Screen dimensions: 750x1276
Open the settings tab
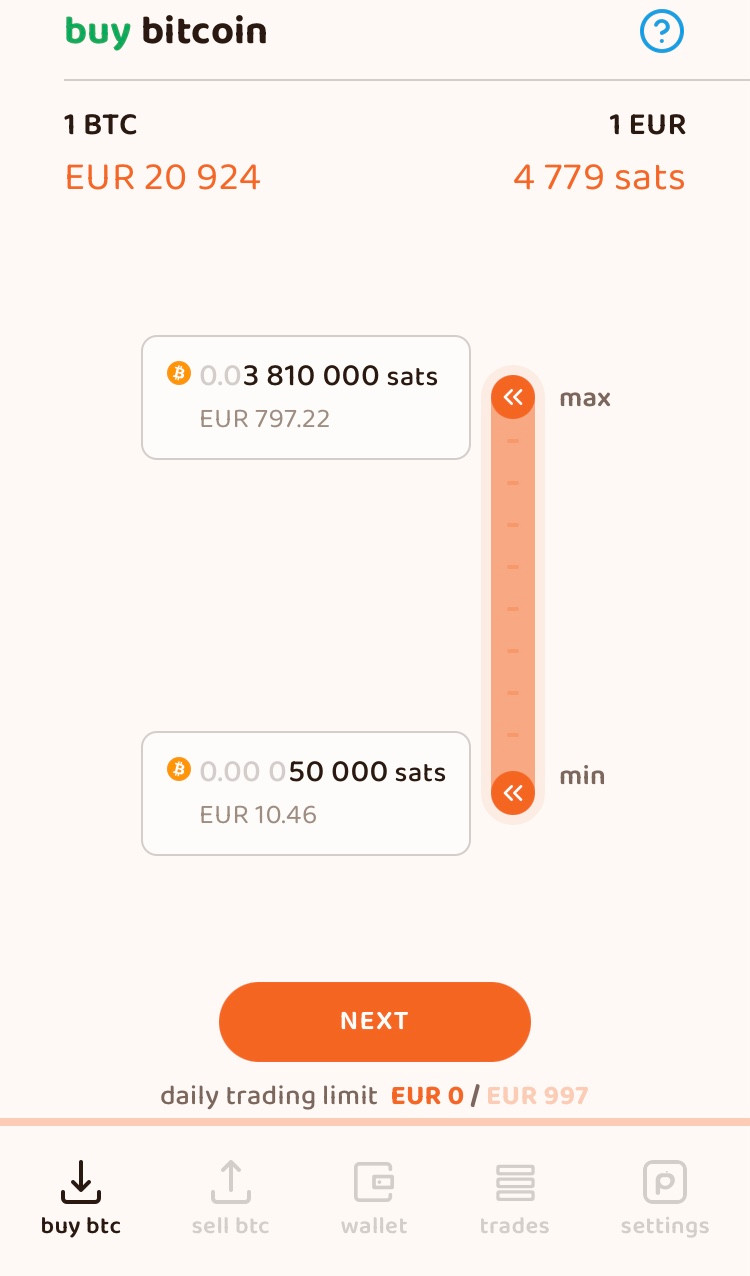pos(664,1198)
